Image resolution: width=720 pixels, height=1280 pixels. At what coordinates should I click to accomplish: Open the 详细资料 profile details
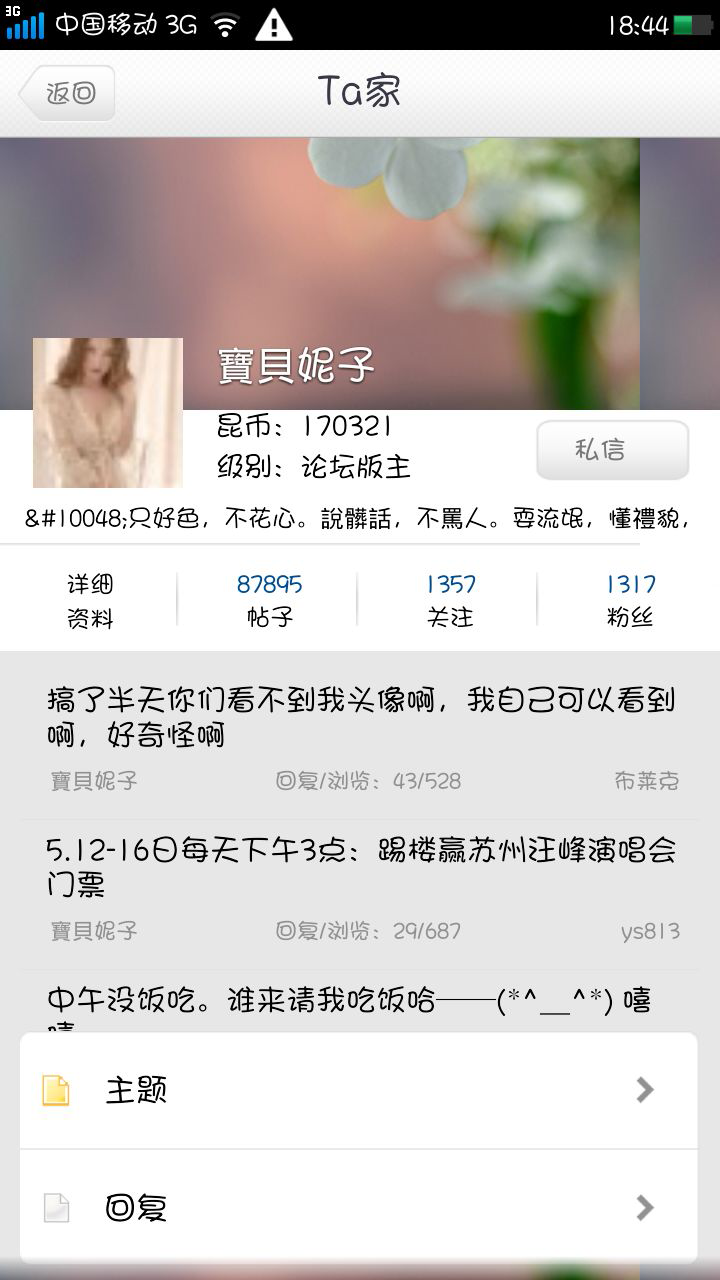pyautogui.click(x=90, y=601)
